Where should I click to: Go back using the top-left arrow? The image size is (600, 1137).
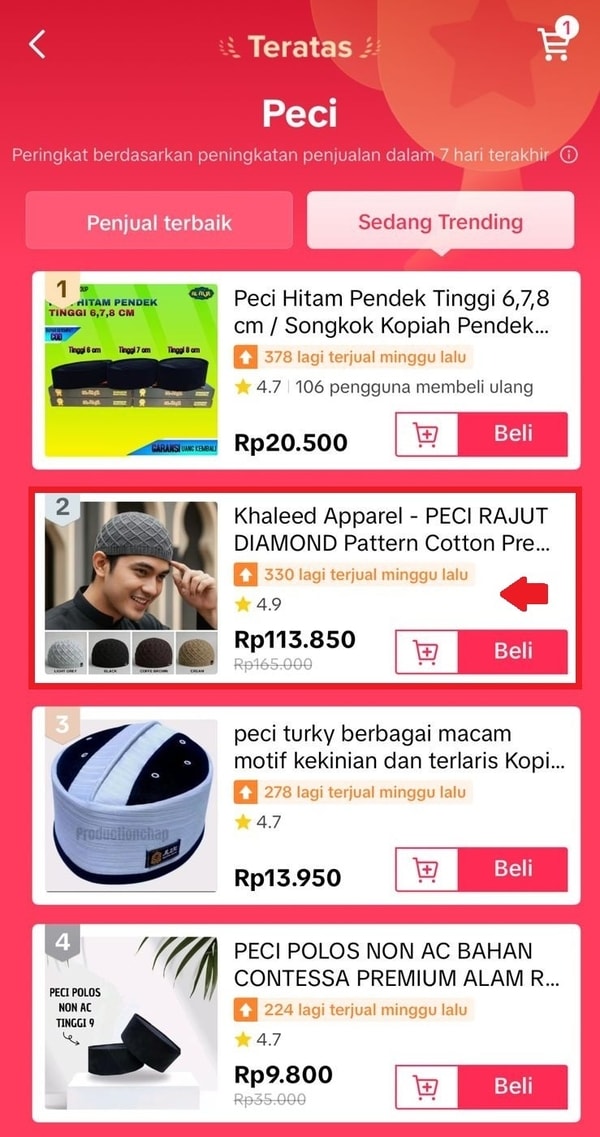[38, 45]
